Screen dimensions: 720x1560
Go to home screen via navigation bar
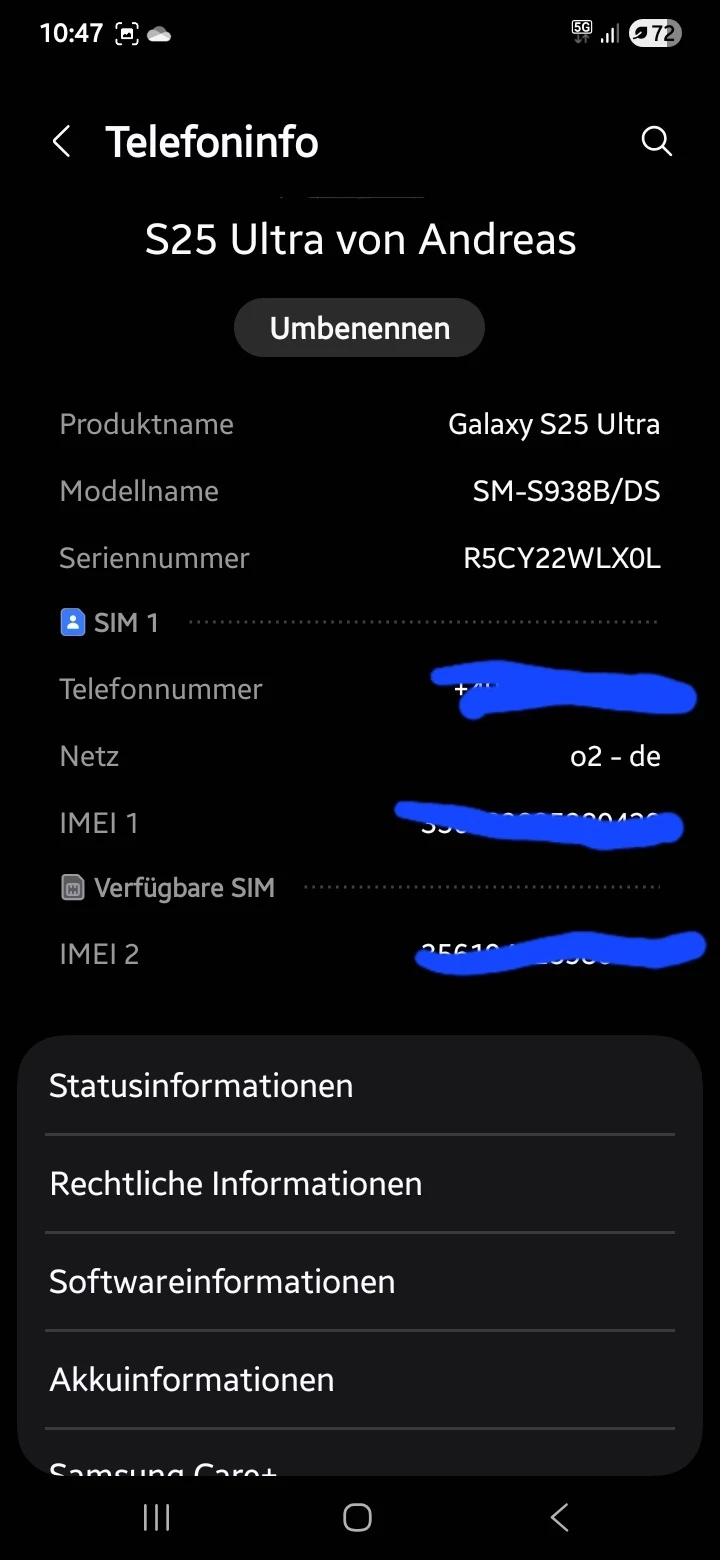click(357, 1517)
